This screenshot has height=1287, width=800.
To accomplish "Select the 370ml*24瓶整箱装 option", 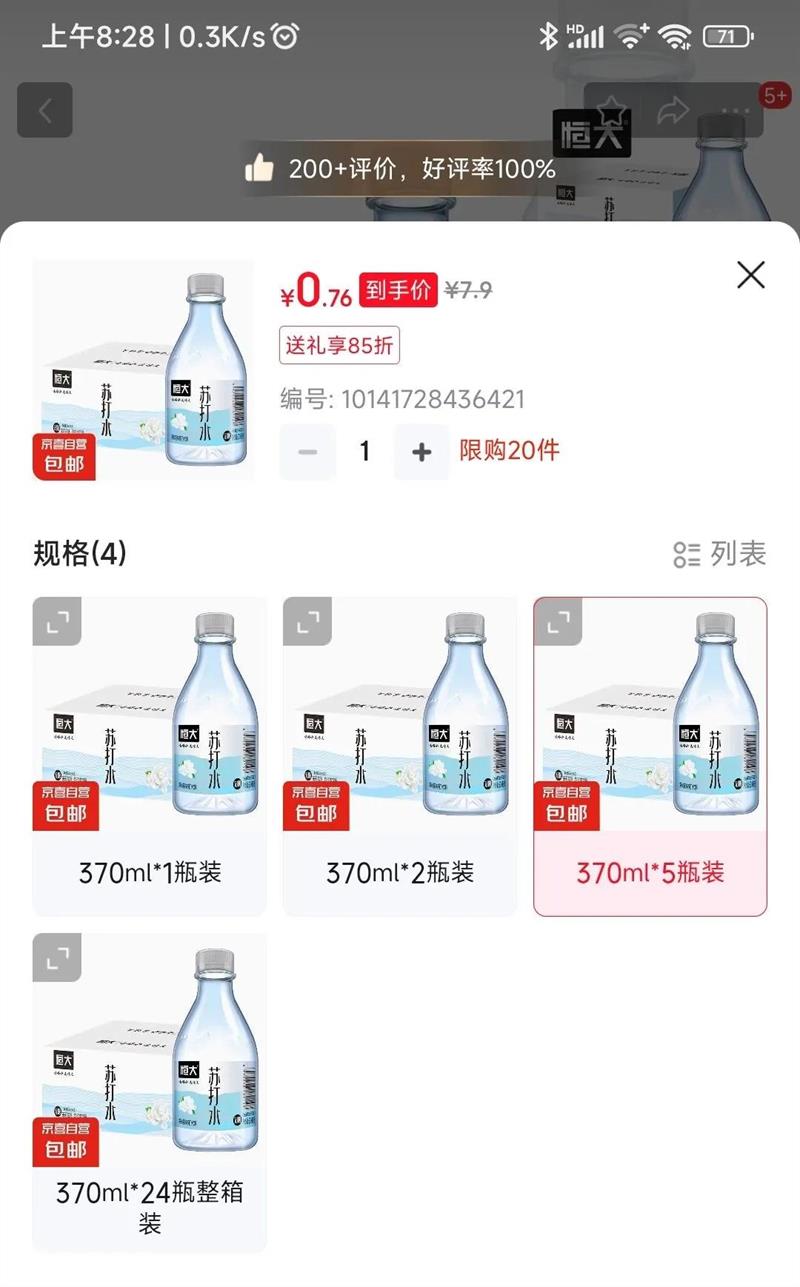I will tap(150, 1207).
